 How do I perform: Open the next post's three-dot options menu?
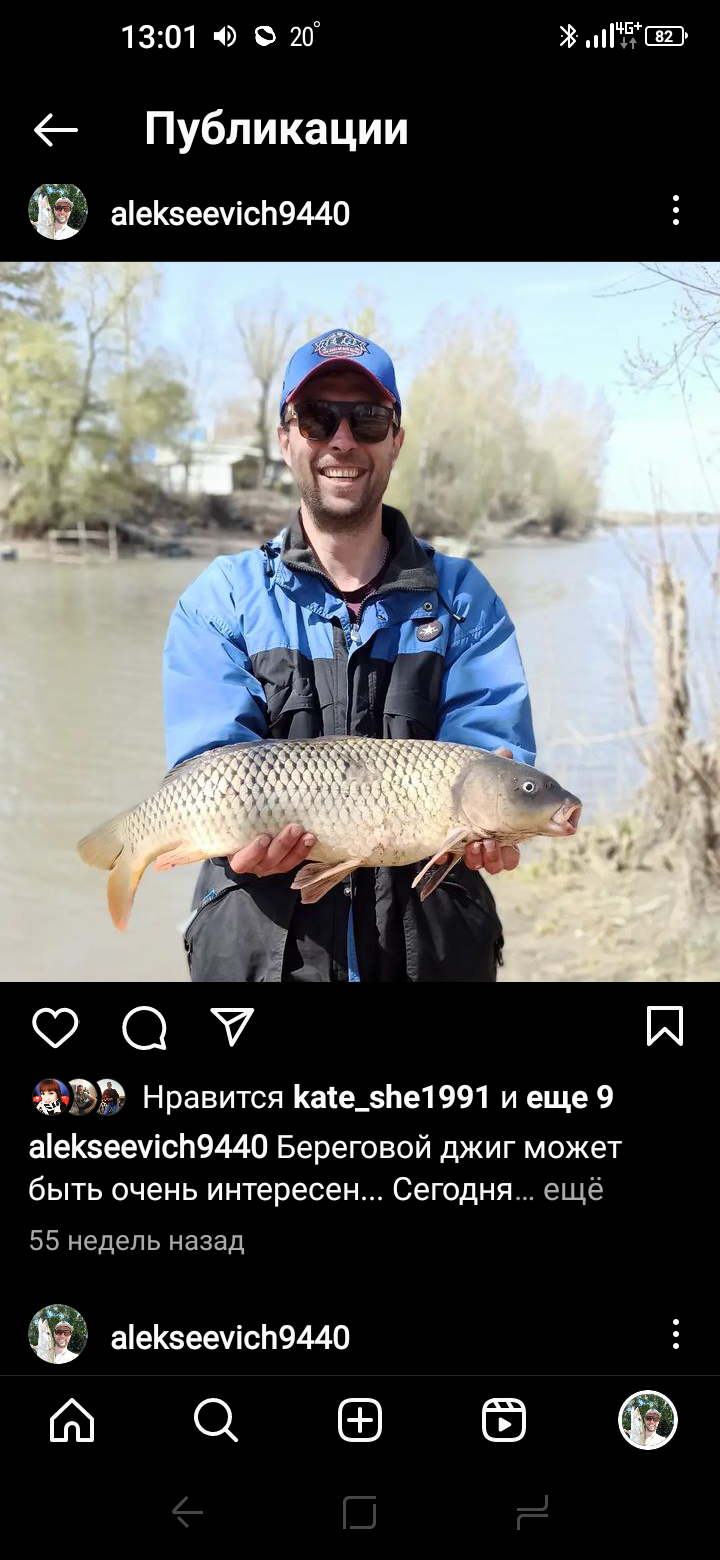[x=676, y=1334]
